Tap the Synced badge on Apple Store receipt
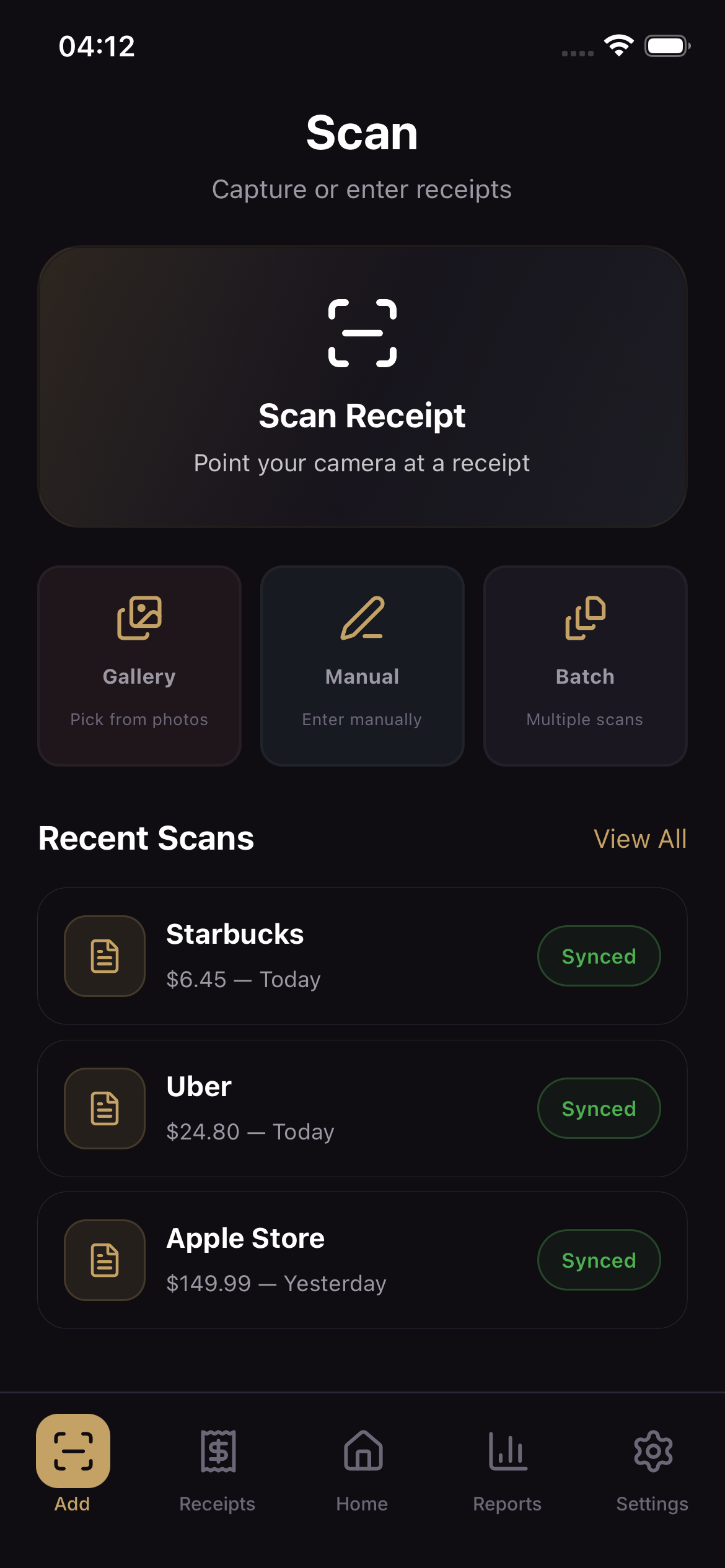725x1568 pixels. click(x=599, y=1260)
